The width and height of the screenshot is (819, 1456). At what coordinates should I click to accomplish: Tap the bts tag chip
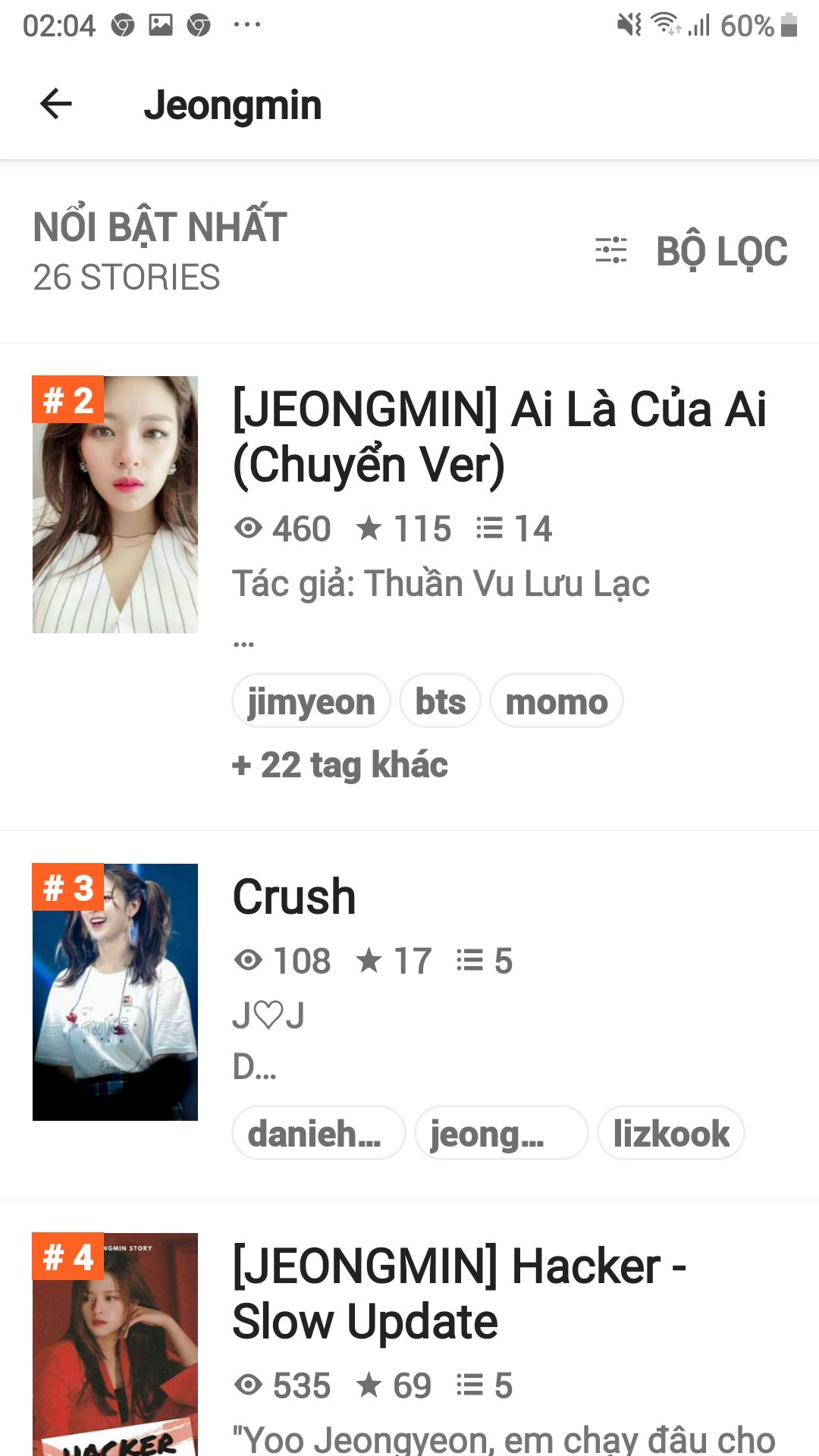pyautogui.click(x=440, y=701)
